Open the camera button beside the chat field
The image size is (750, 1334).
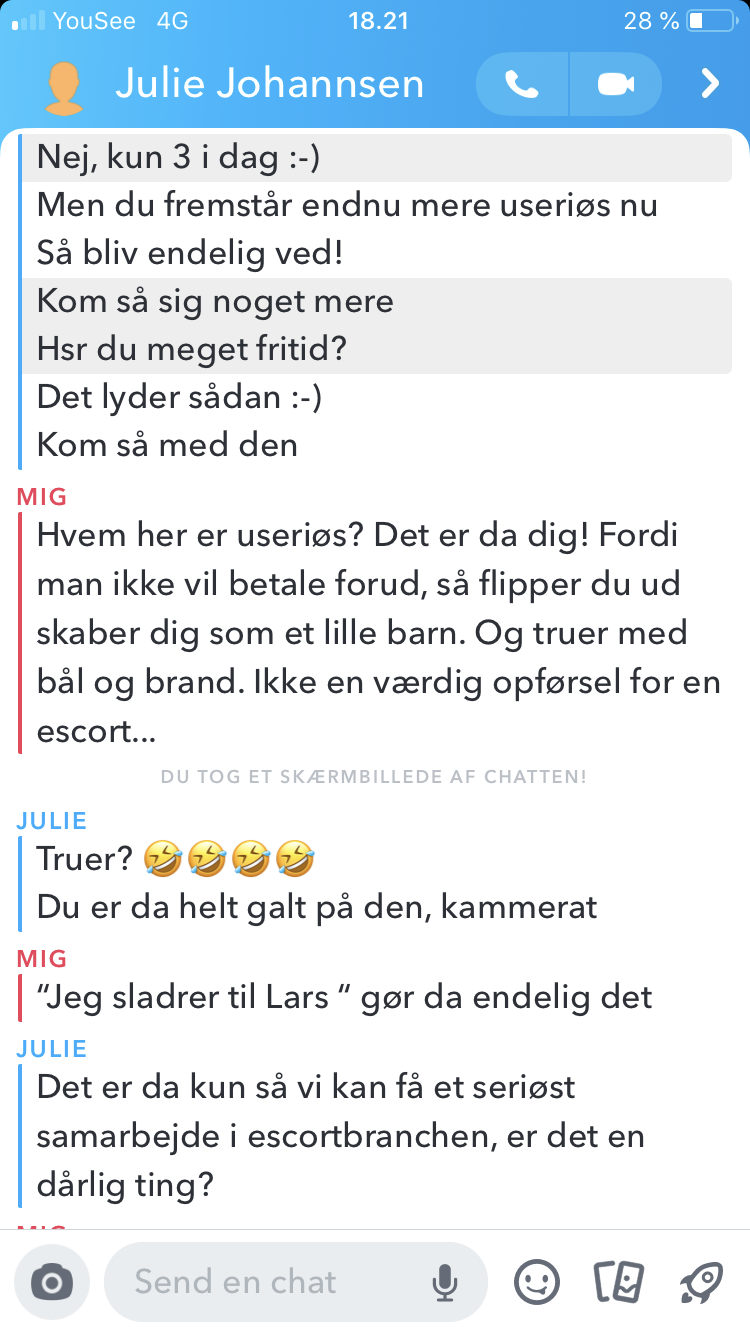(52, 1282)
